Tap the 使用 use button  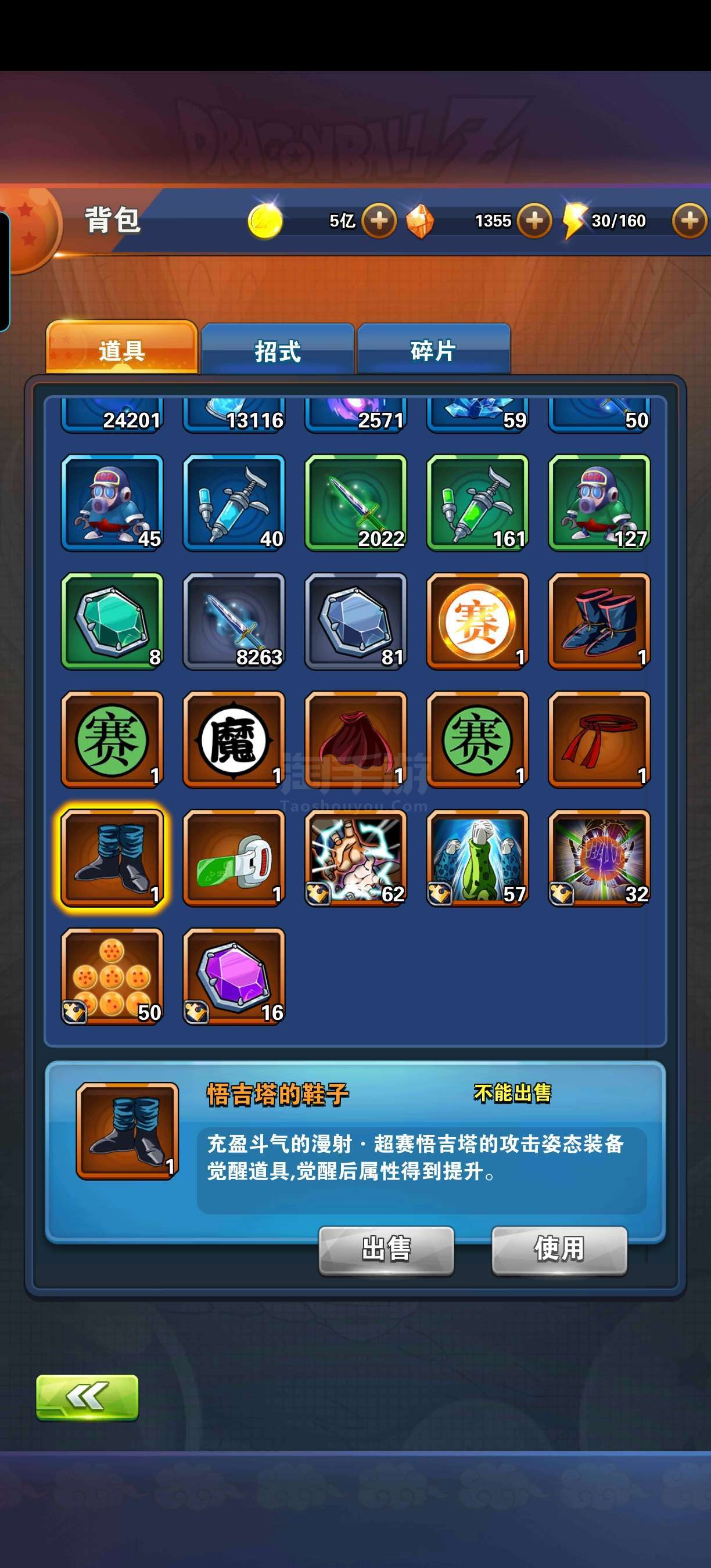coord(559,1250)
